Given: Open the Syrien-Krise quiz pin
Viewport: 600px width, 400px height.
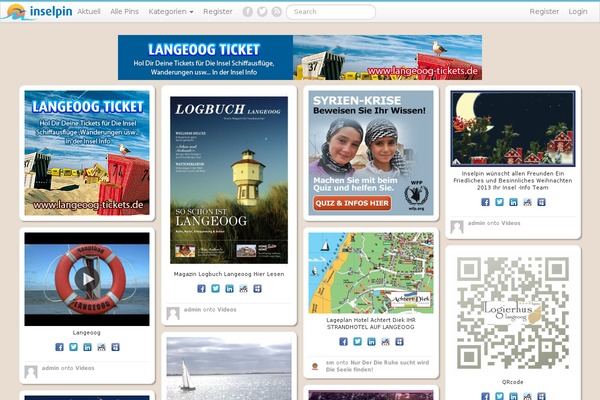Looking at the screenshot, I should tap(371, 152).
